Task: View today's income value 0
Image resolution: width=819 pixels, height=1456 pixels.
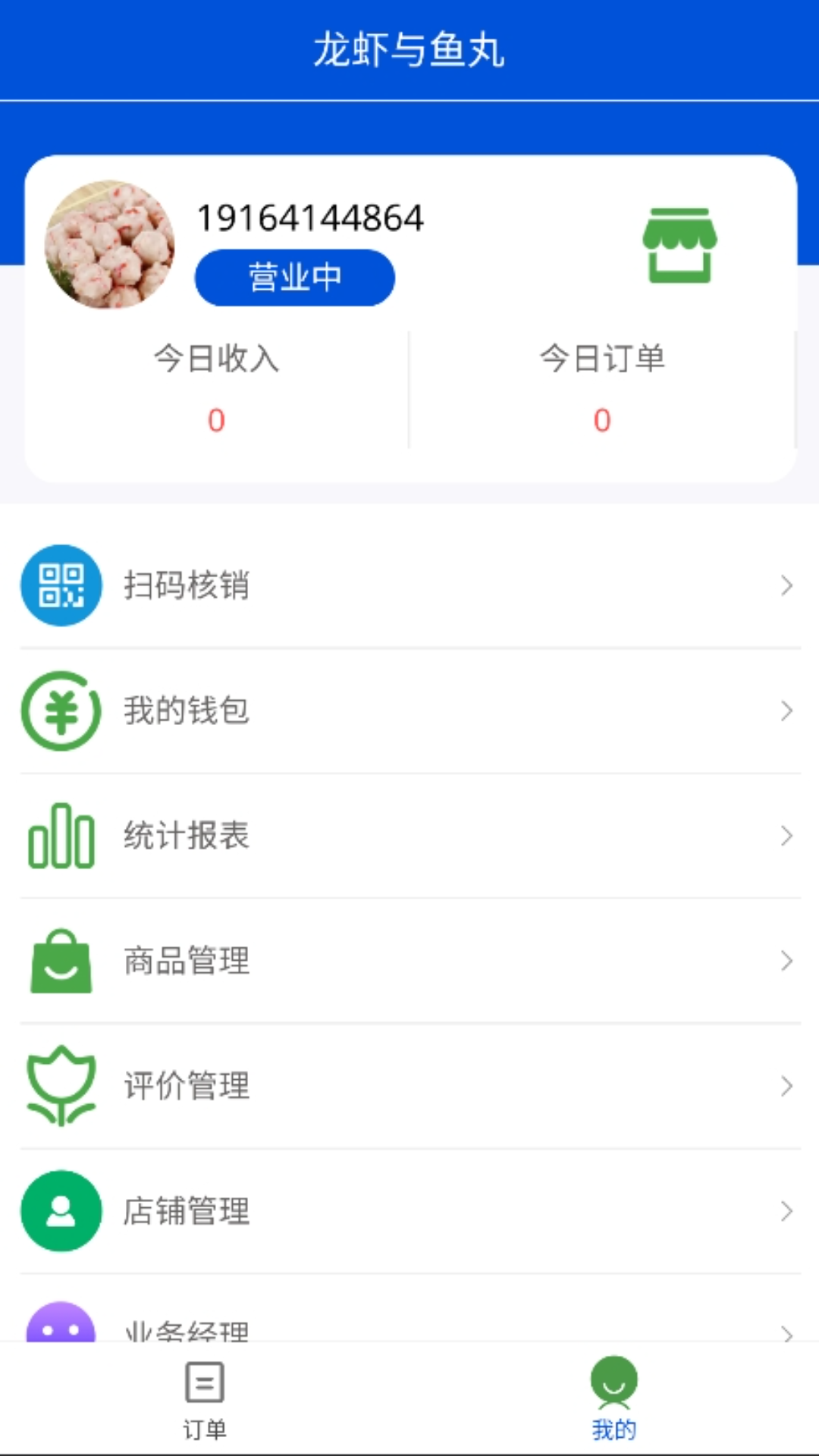Action: click(215, 420)
